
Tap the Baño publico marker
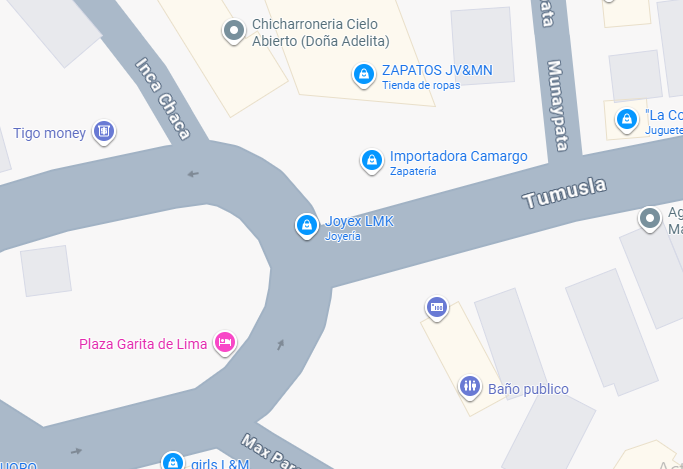pos(470,386)
